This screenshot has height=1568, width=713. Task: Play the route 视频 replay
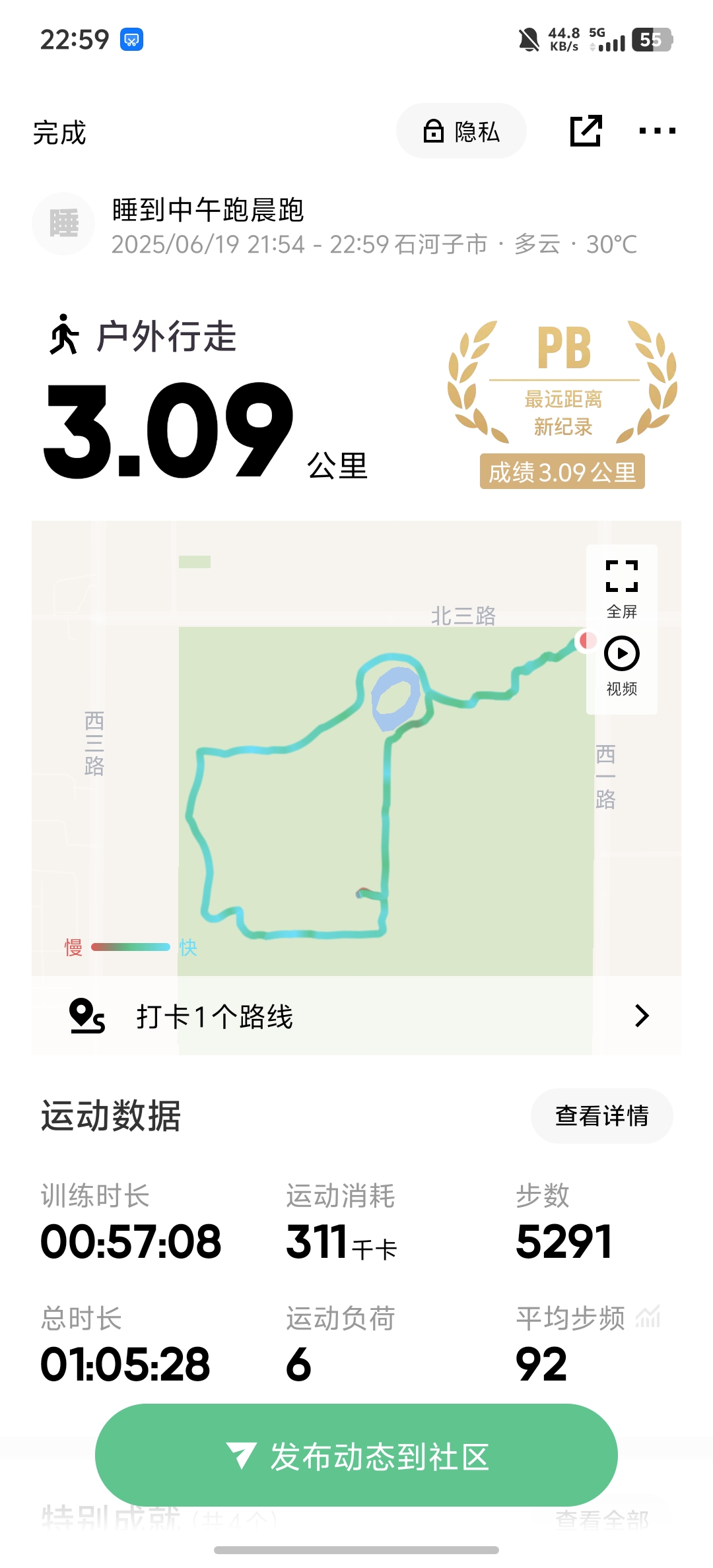tap(621, 665)
